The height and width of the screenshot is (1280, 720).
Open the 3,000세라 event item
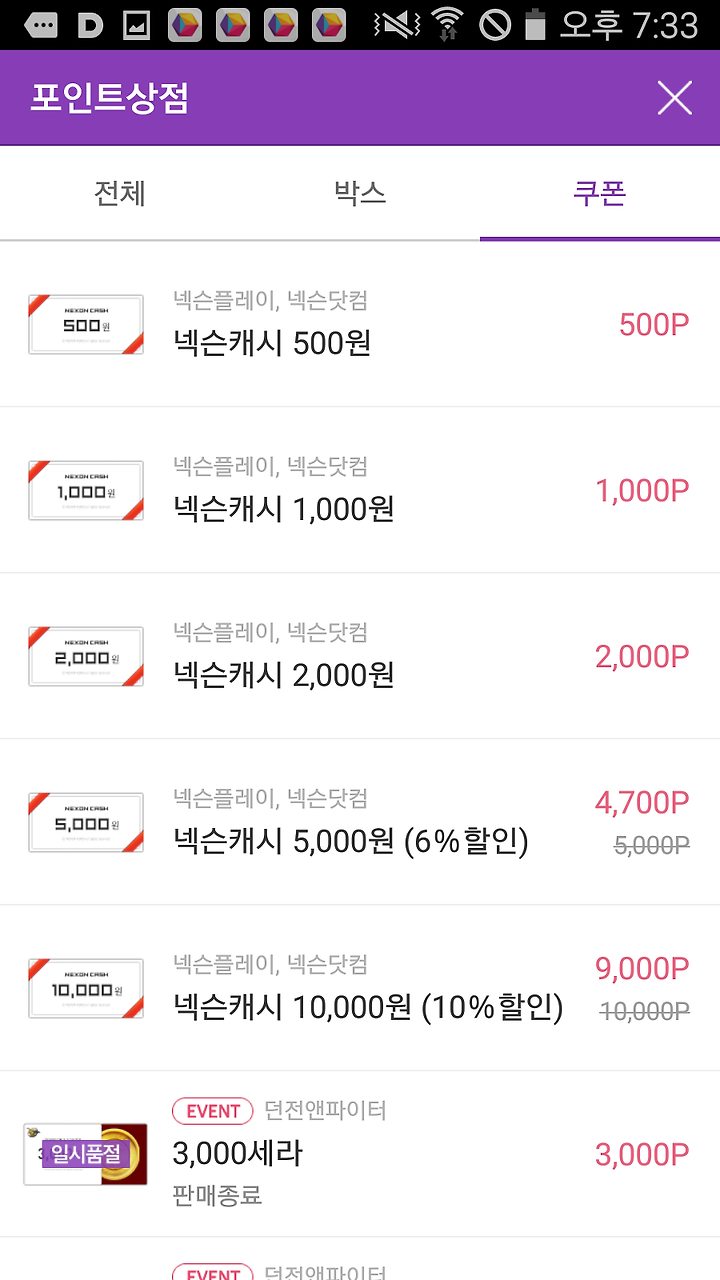360,1154
